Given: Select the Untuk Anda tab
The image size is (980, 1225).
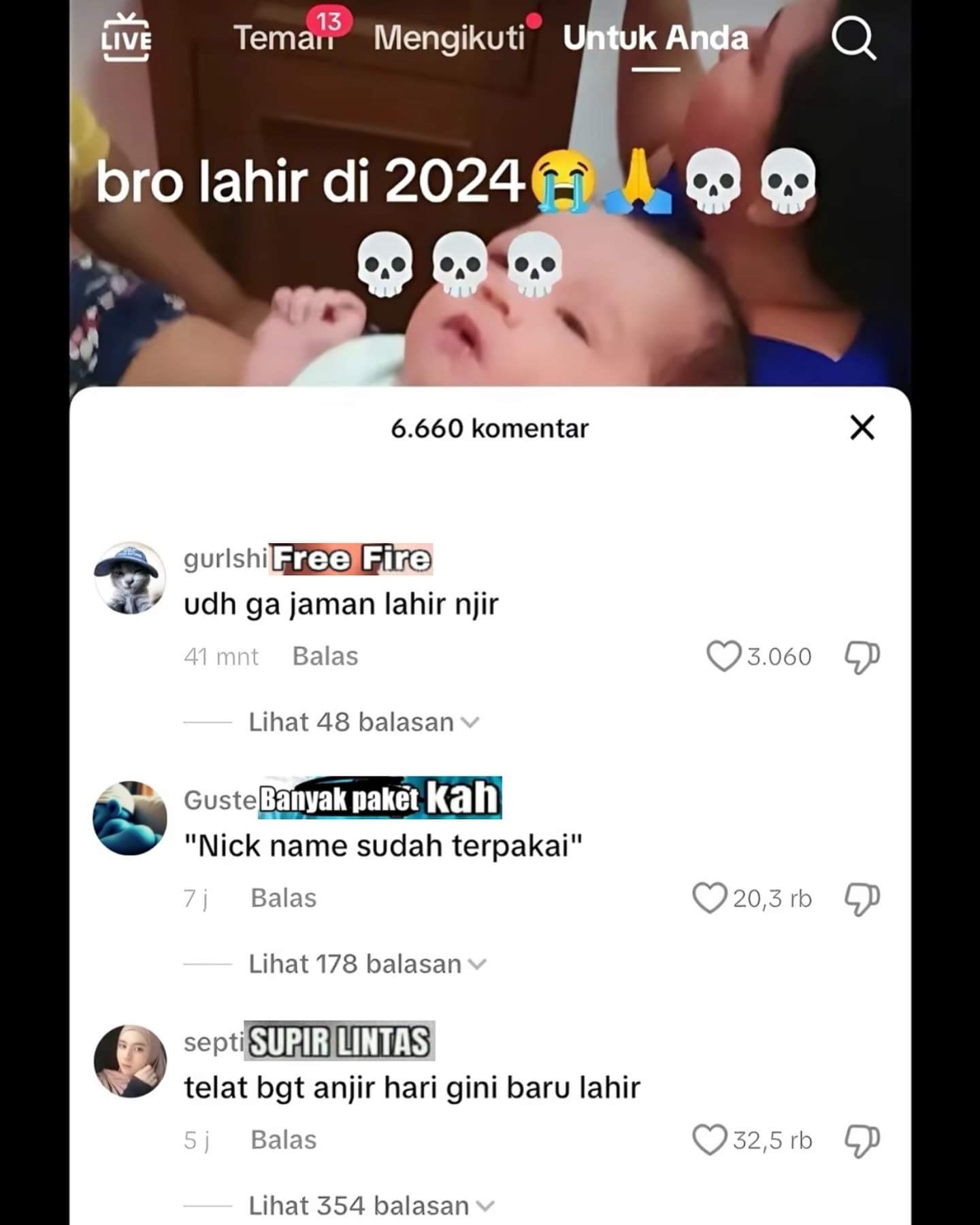Looking at the screenshot, I should tap(655, 38).
